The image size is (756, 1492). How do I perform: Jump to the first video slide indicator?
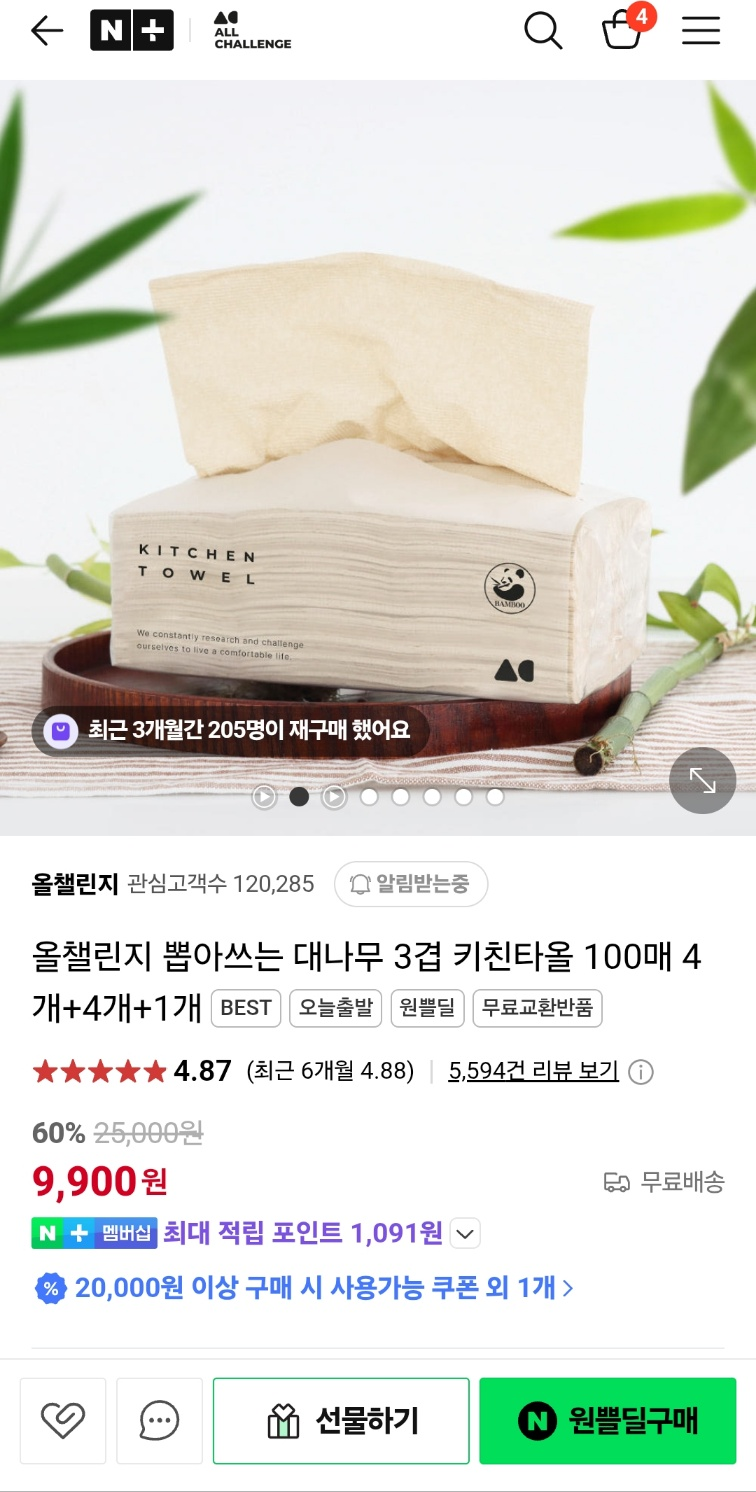pyautogui.click(x=264, y=797)
